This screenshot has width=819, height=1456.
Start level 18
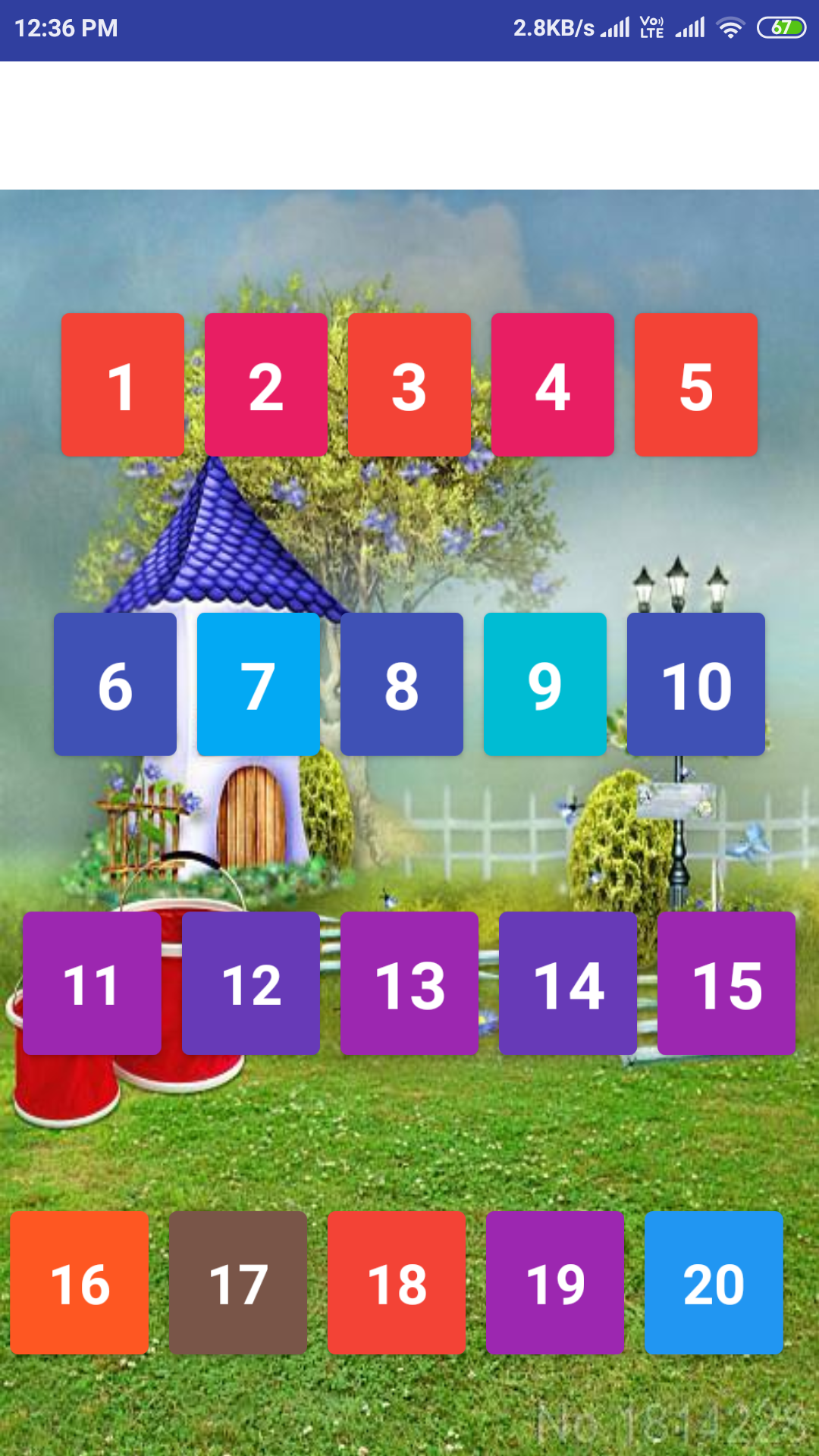point(397,1282)
